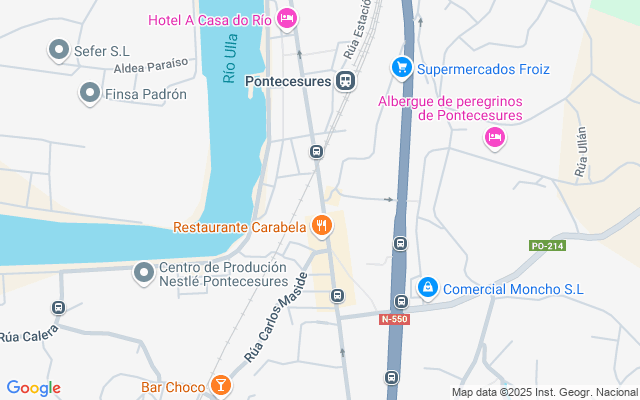The image size is (640, 400).
Task: Open the Hotel A Casa do Río marker
Action: click(288, 18)
